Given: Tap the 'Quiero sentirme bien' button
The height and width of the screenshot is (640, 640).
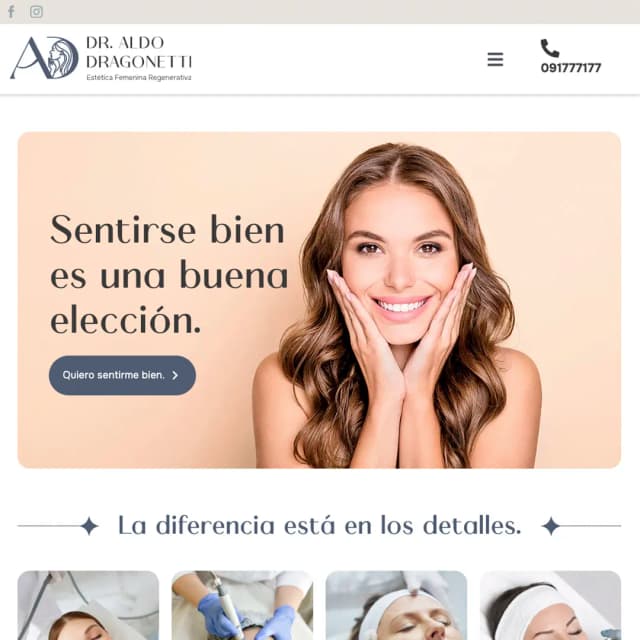Looking at the screenshot, I should (x=122, y=375).
